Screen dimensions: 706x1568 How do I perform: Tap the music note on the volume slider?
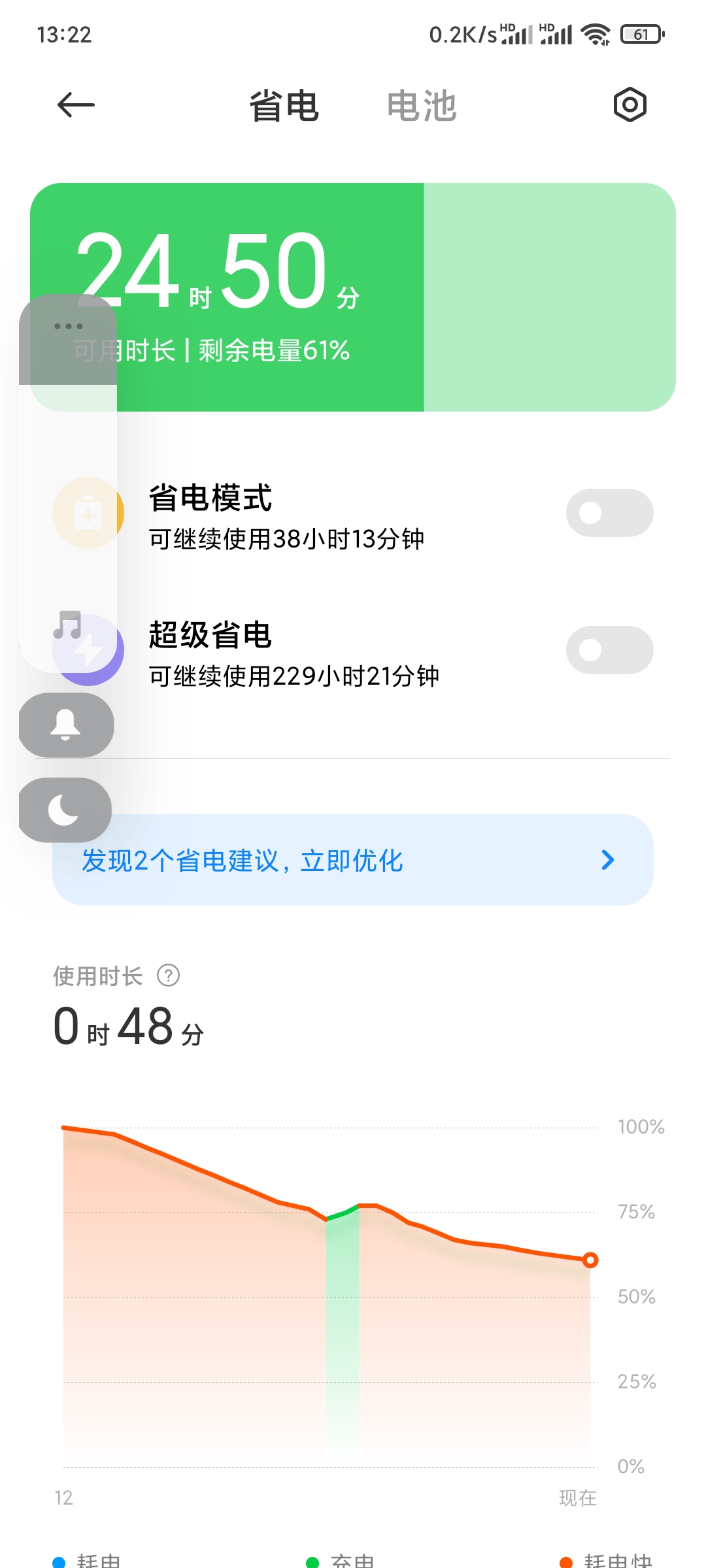[68, 625]
